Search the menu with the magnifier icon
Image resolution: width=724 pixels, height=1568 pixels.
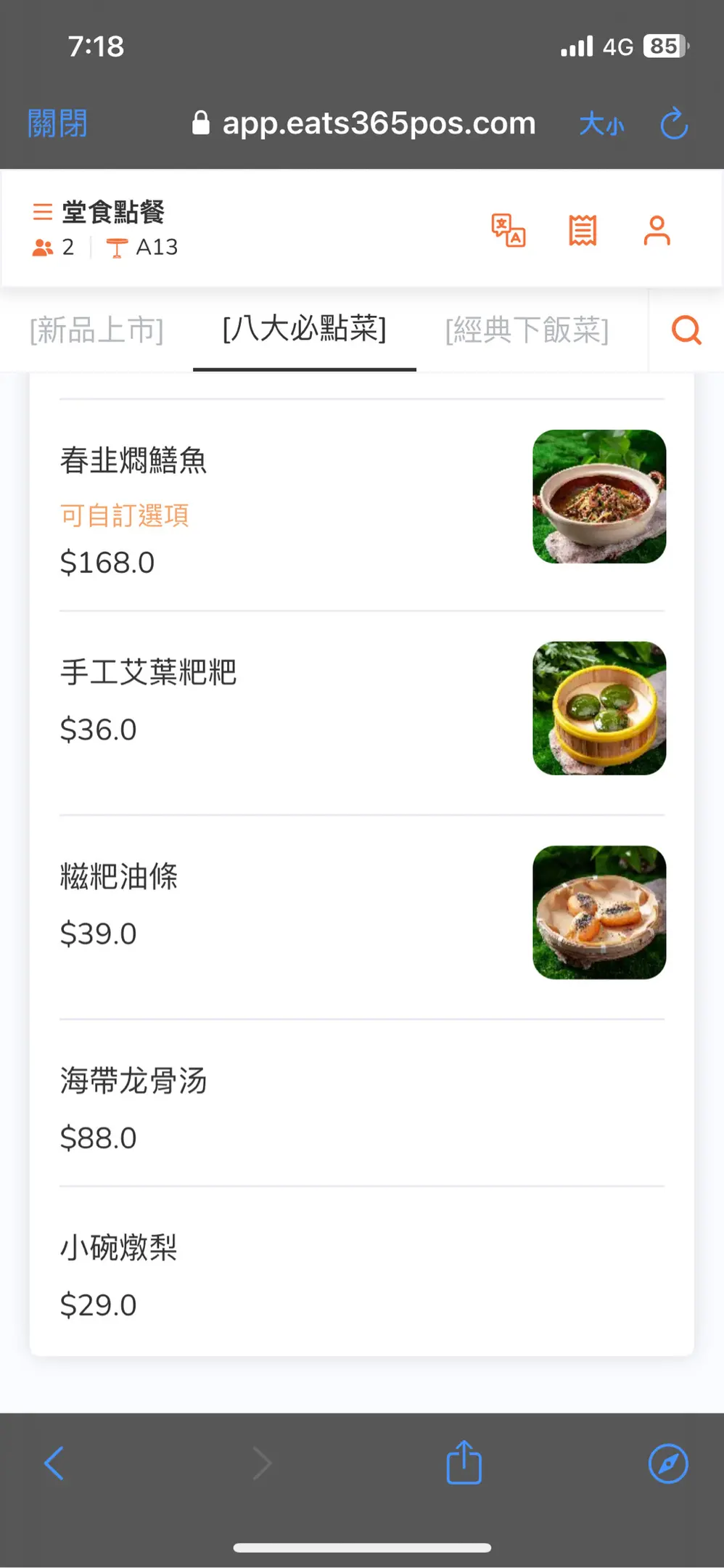[686, 330]
